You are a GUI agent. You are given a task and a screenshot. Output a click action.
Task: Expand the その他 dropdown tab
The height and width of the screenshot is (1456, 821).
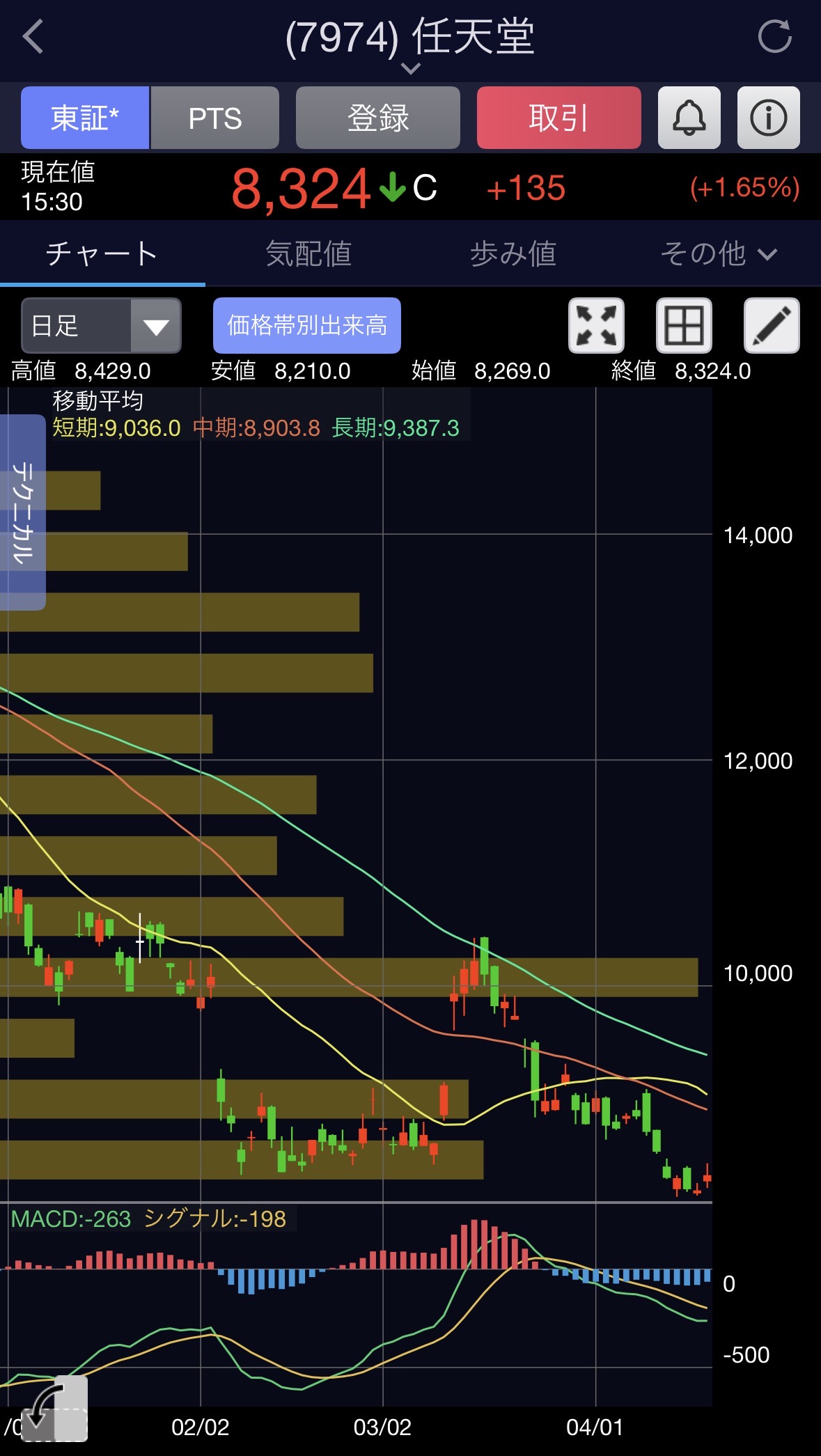click(x=718, y=253)
